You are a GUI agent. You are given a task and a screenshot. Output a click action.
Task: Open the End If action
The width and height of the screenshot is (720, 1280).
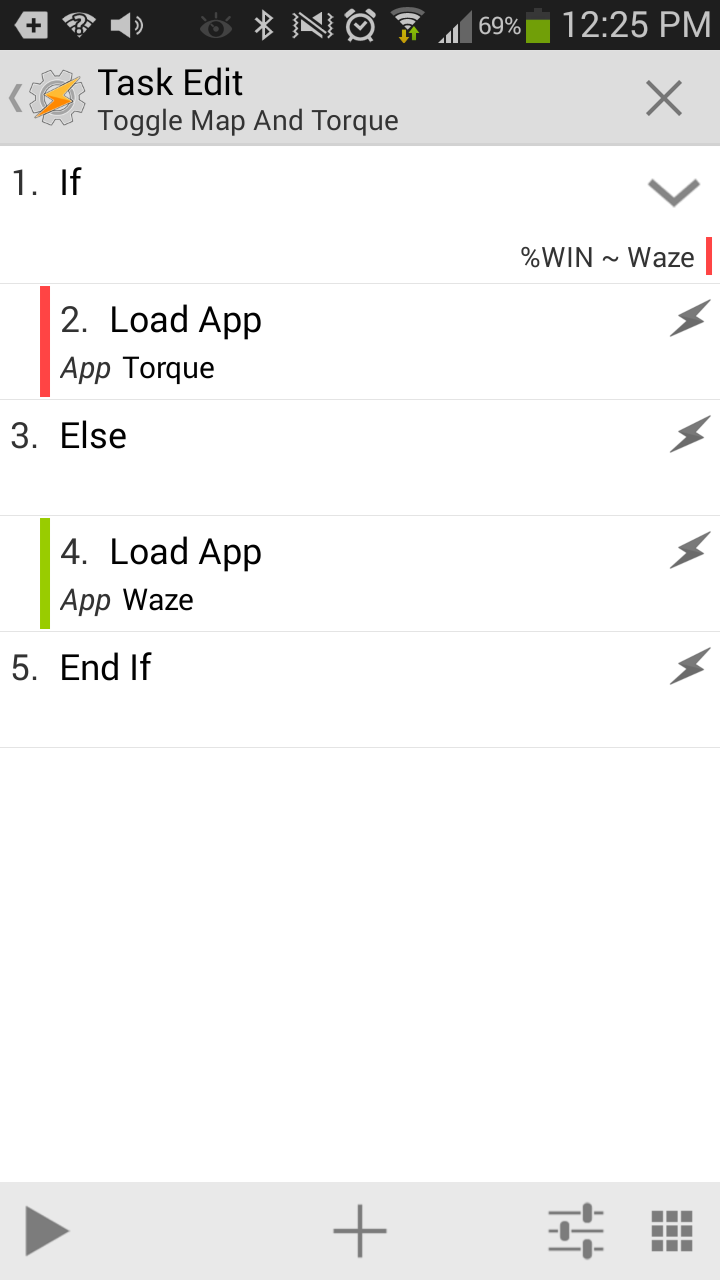360,690
